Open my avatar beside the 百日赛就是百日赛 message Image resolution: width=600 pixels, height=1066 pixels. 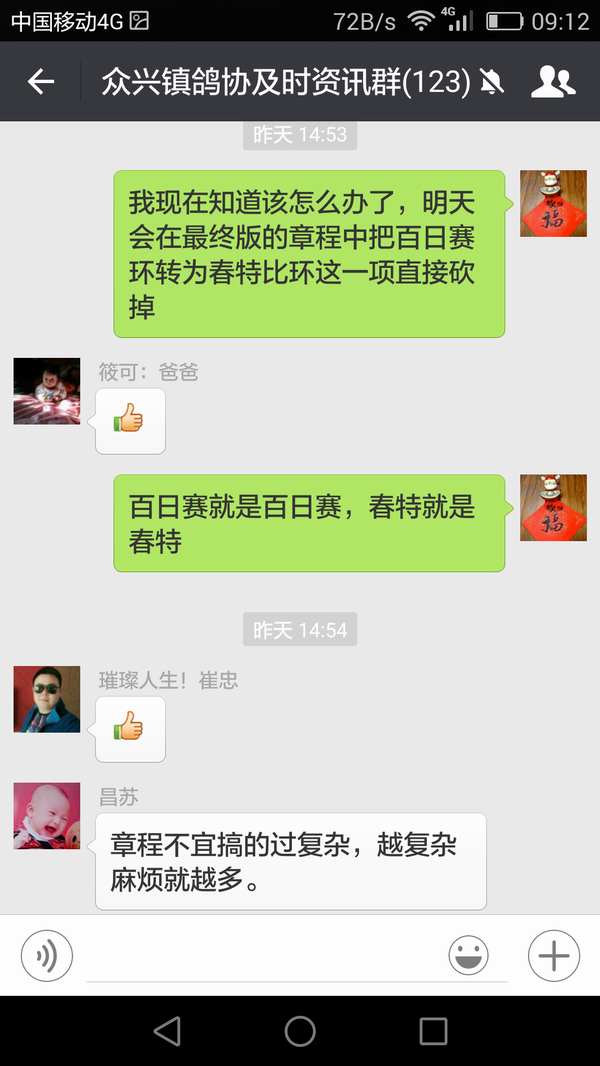[553, 507]
